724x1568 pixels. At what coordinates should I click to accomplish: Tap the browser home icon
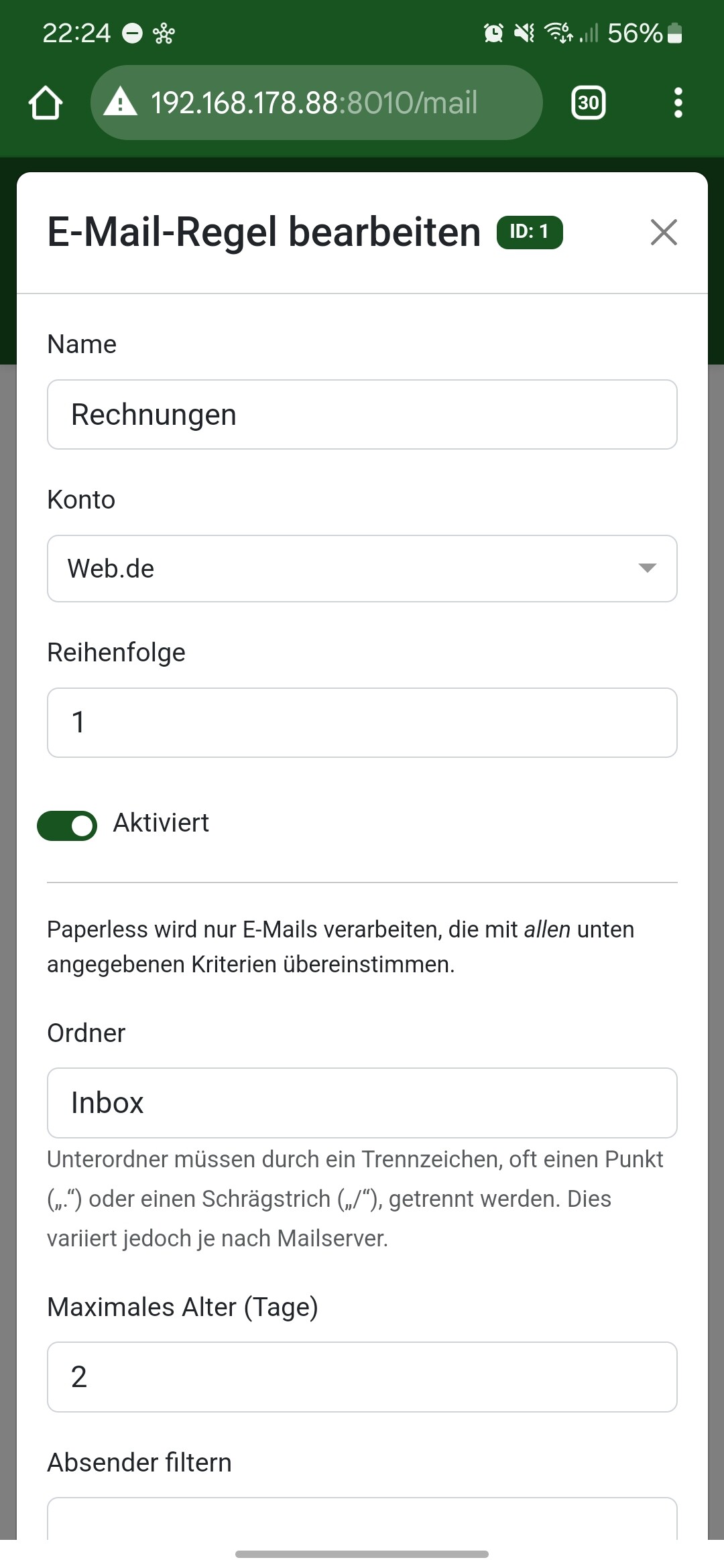pos(46,103)
